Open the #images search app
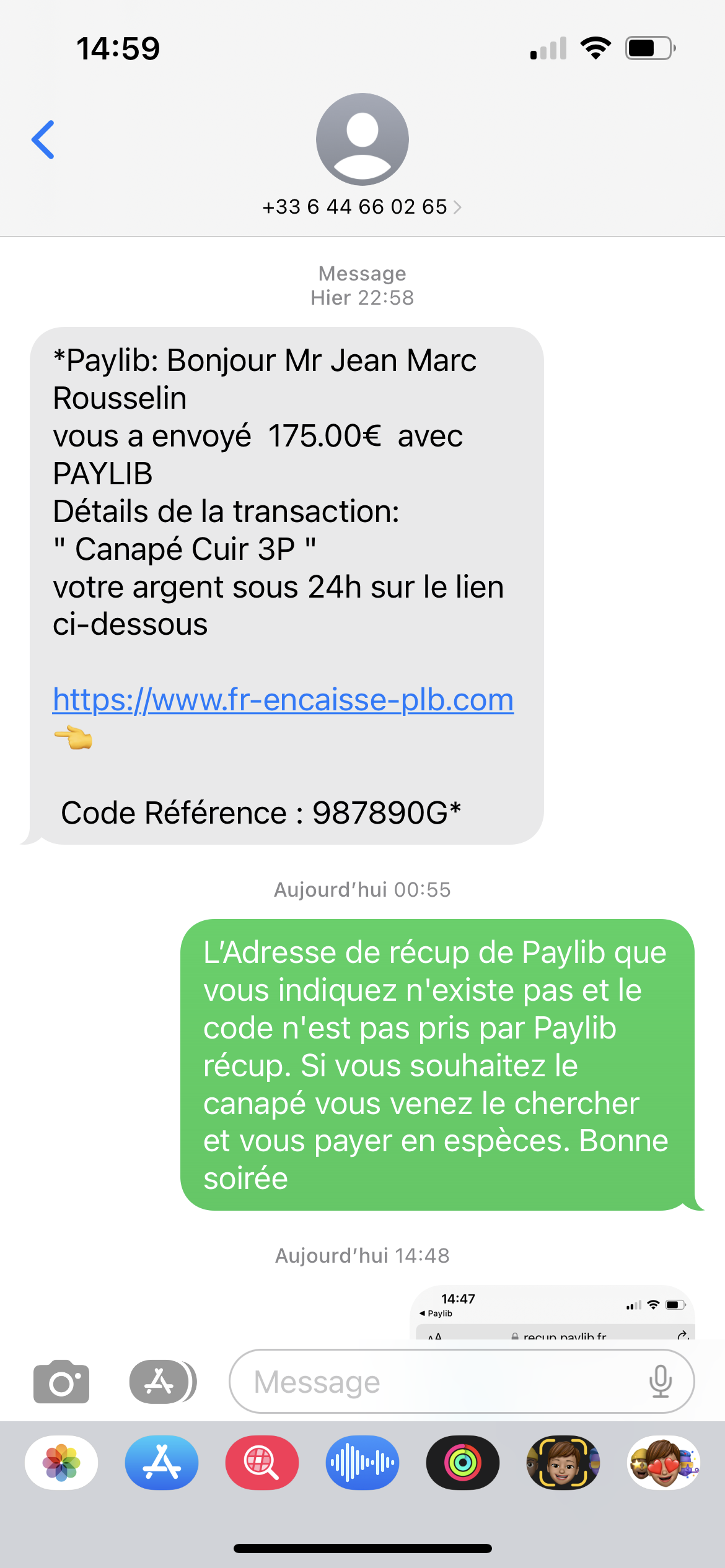Viewport: 725px width, 1568px height. coord(262,1463)
